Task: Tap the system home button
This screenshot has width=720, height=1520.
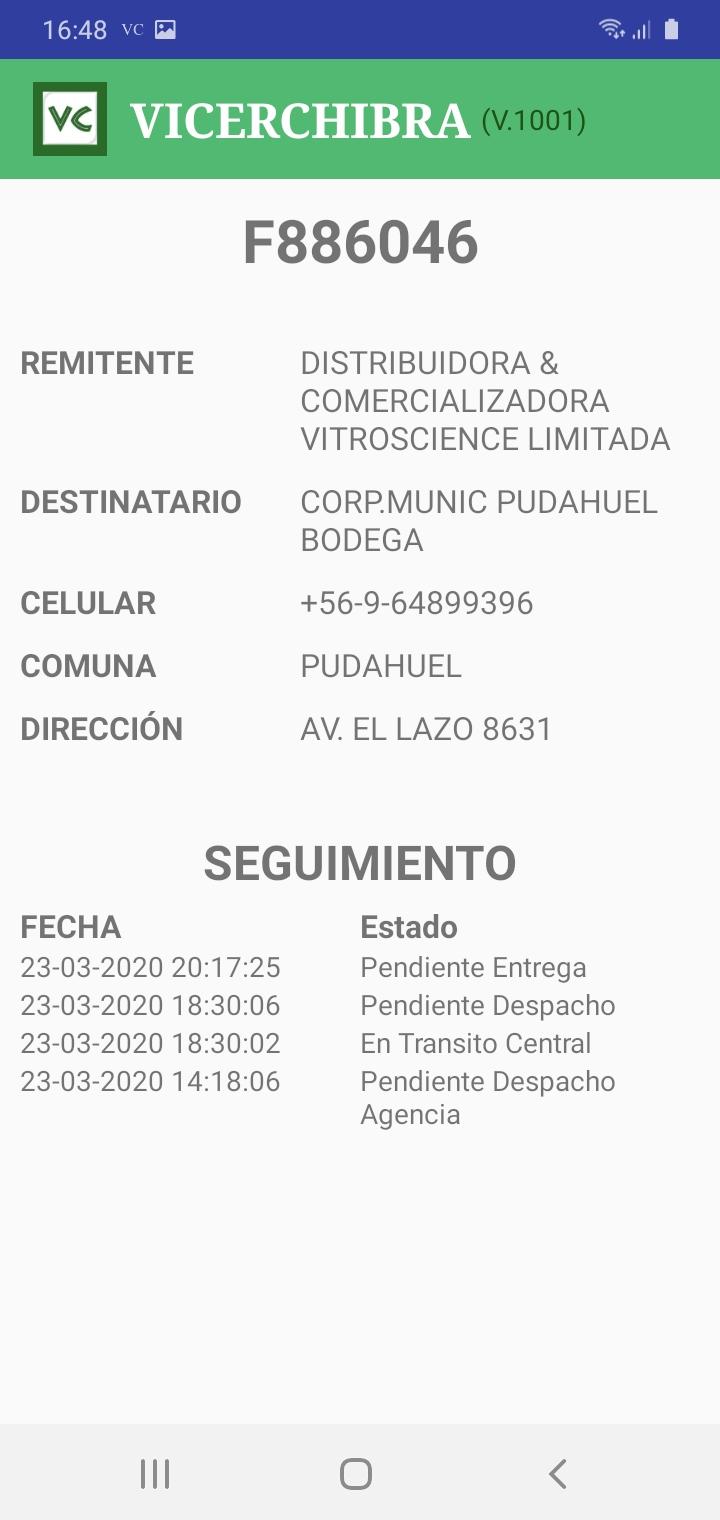Action: coord(356,1473)
